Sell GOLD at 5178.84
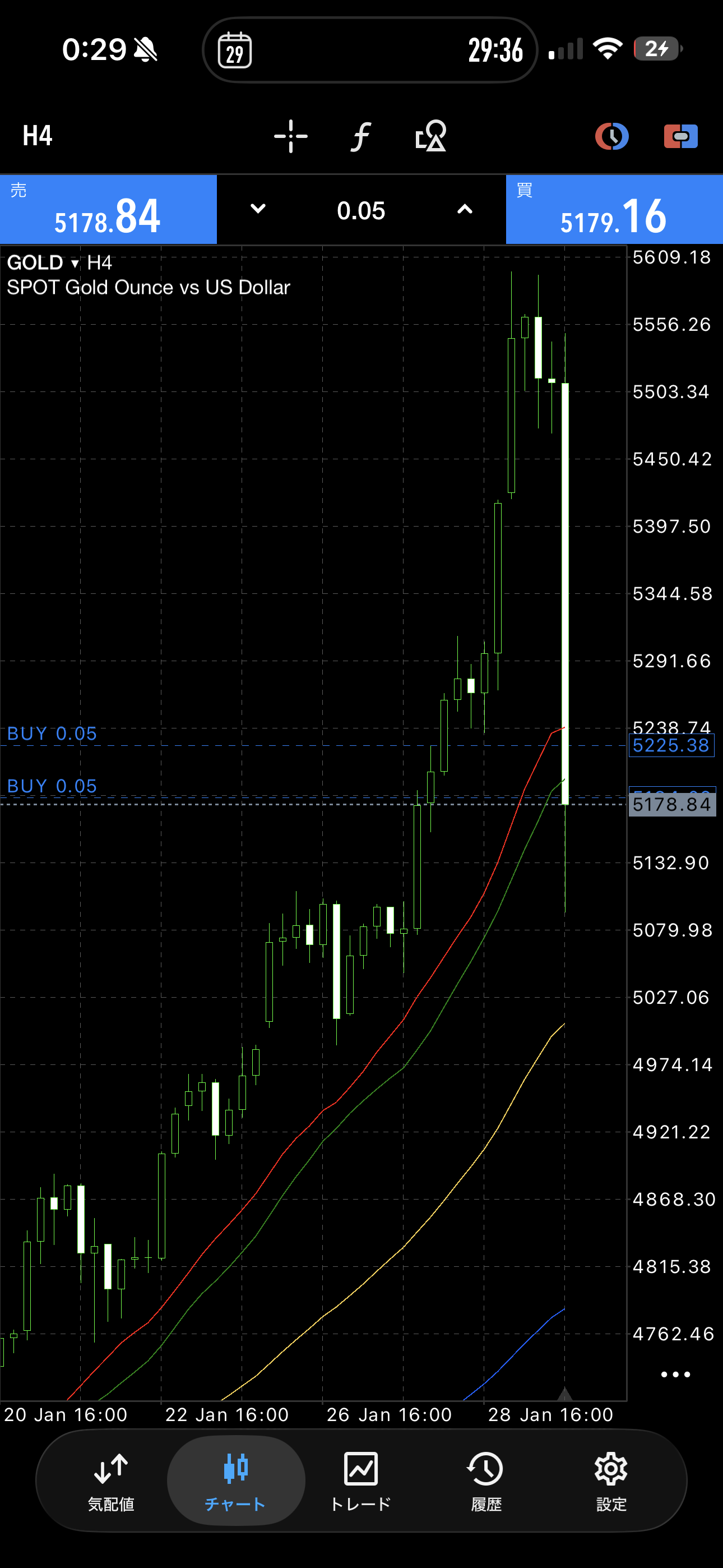 (x=108, y=210)
